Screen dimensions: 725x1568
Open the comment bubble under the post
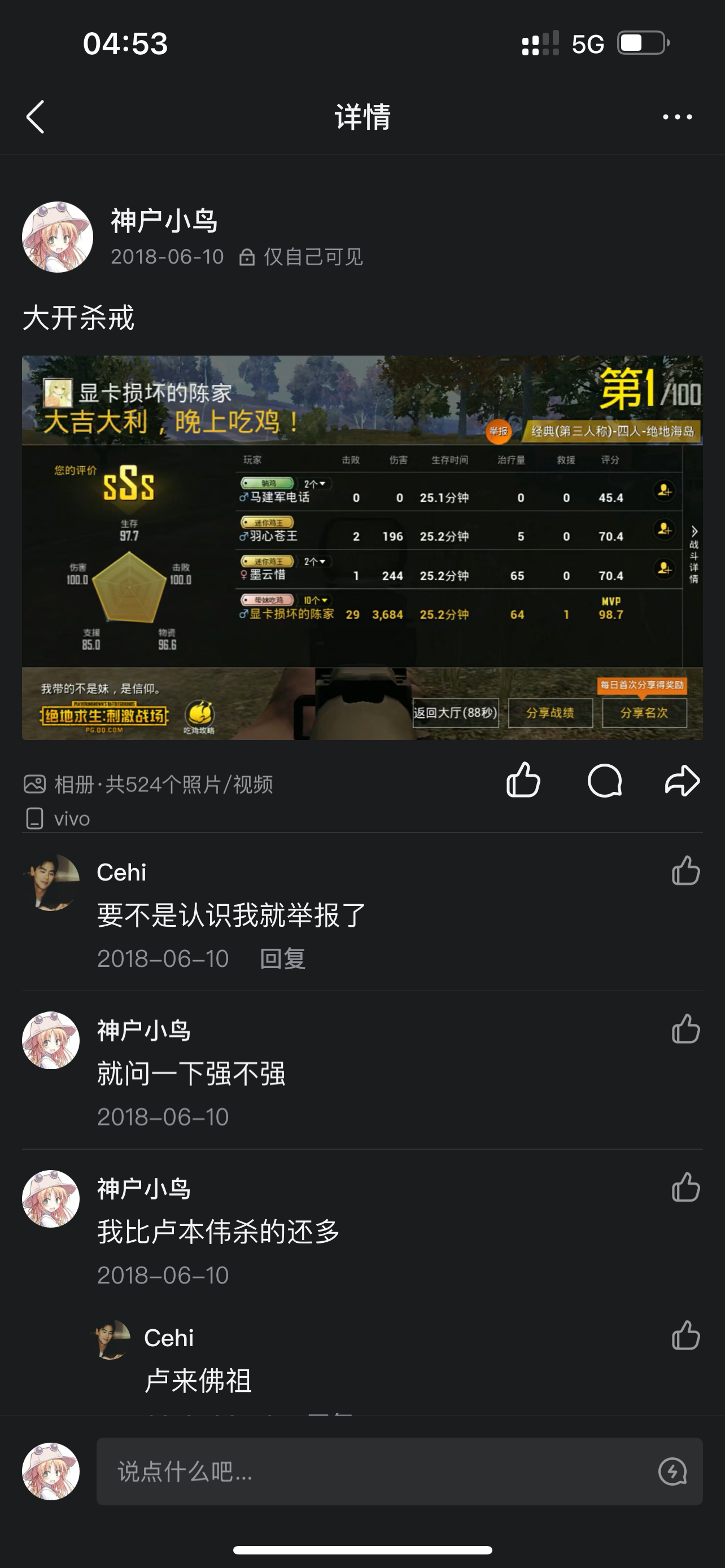605,781
